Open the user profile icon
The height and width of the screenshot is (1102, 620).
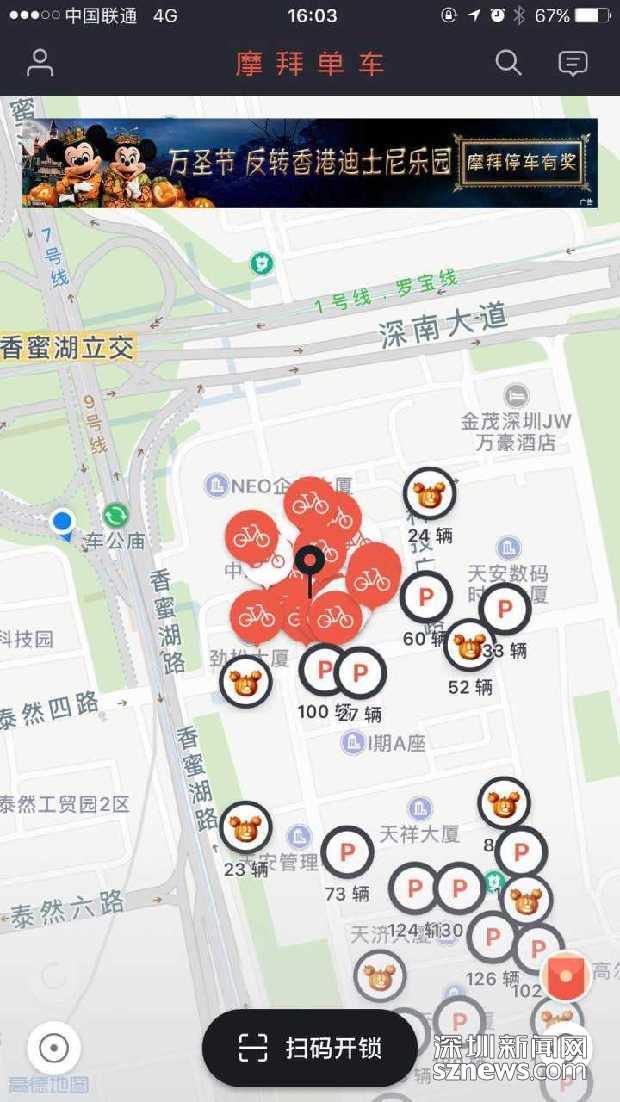(x=40, y=63)
